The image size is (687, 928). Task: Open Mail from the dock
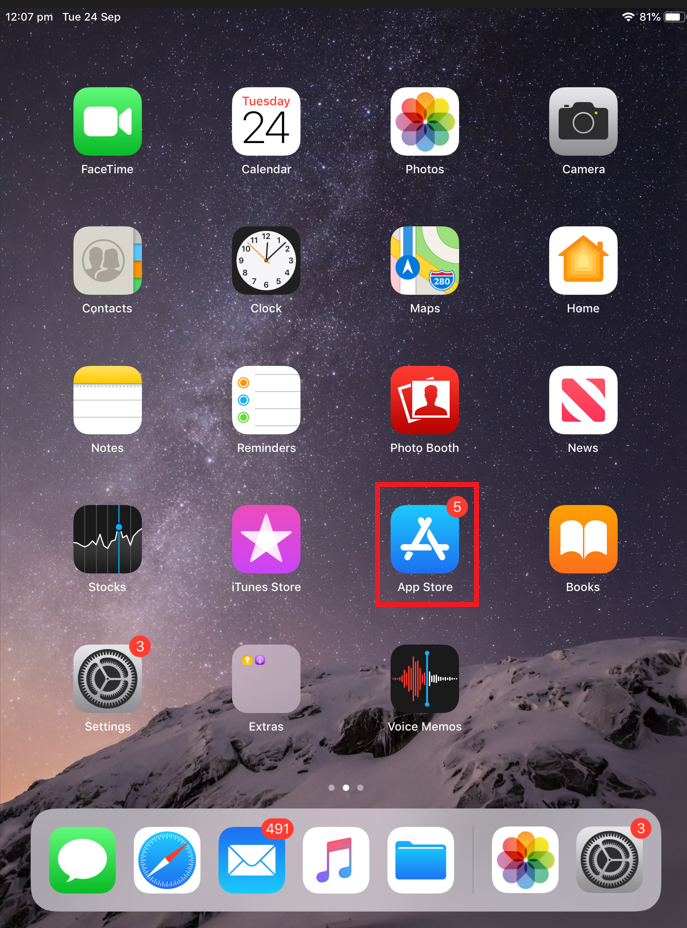pyautogui.click(x=252, y=860)
